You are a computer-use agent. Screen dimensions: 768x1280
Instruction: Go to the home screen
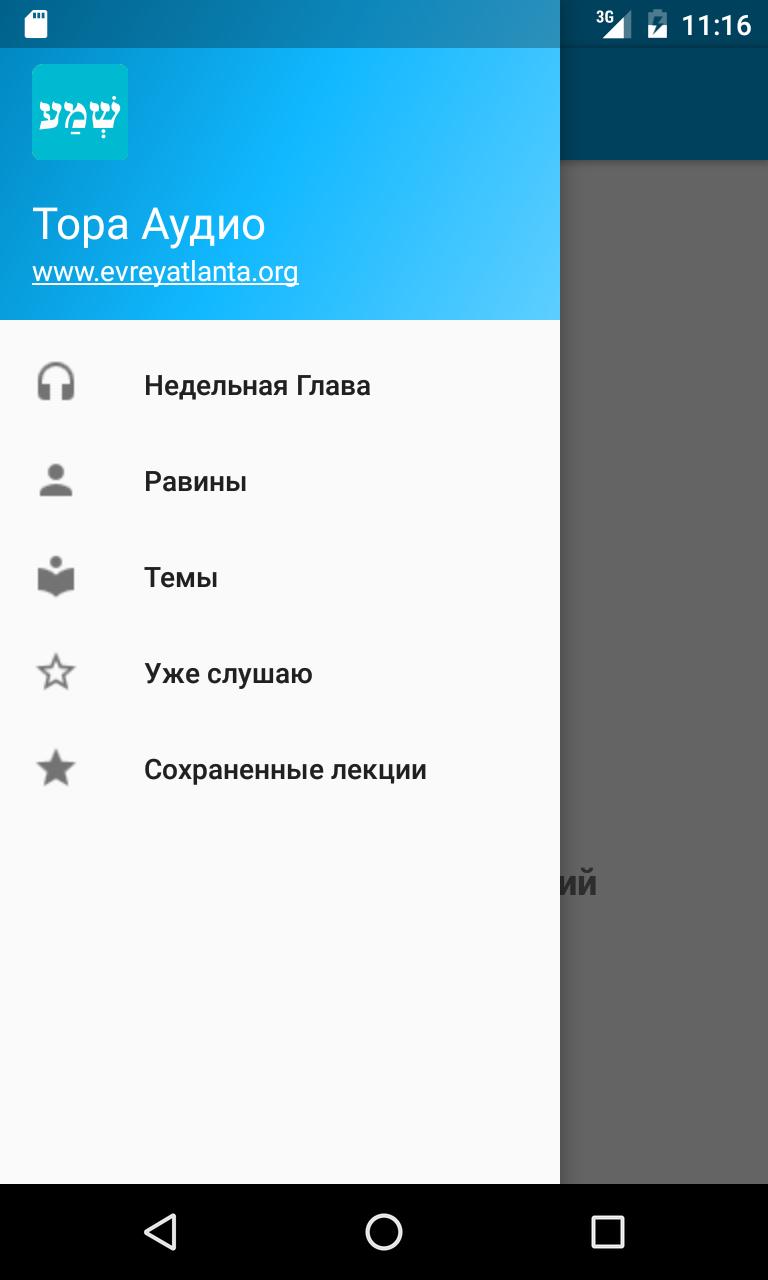[x=384, y=1231]
